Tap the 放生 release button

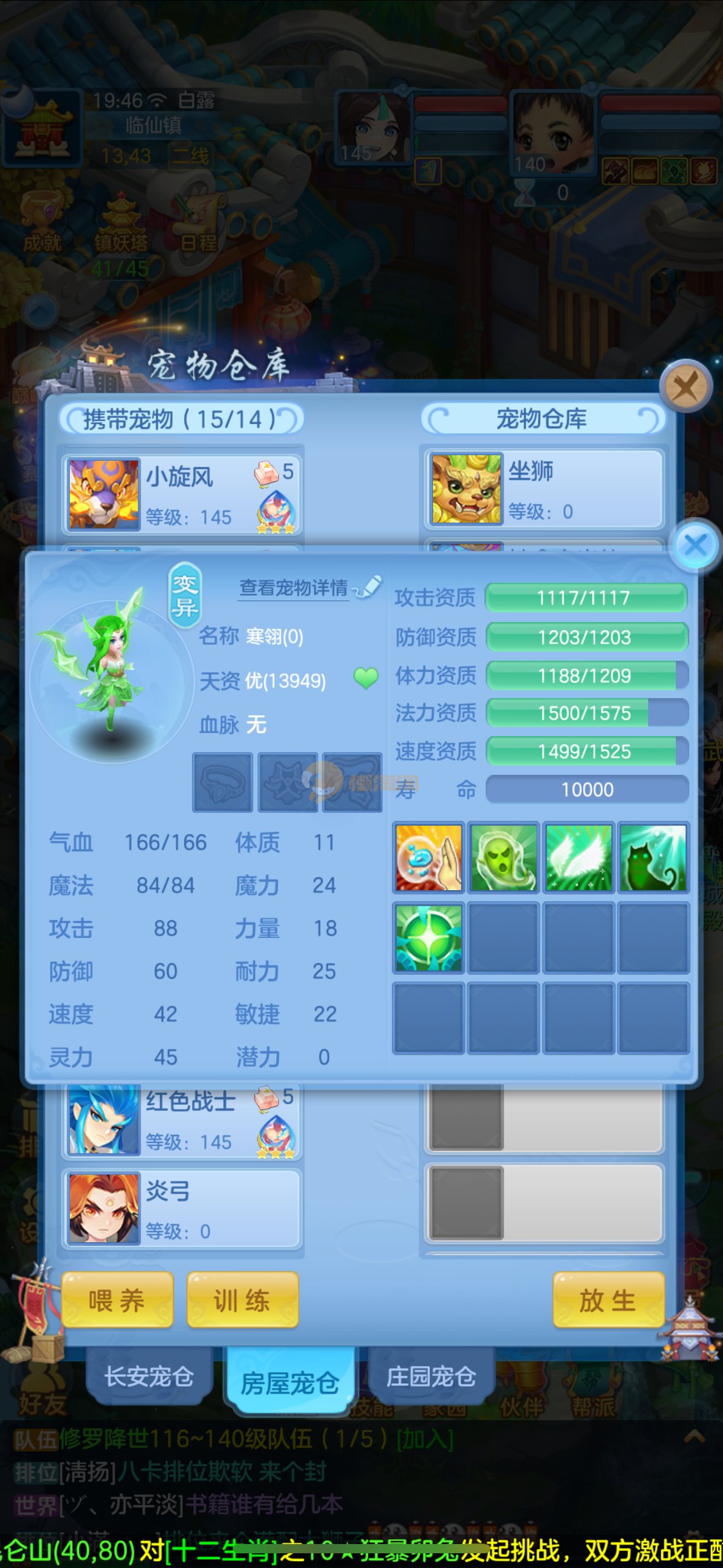(x=608, y=1300)
